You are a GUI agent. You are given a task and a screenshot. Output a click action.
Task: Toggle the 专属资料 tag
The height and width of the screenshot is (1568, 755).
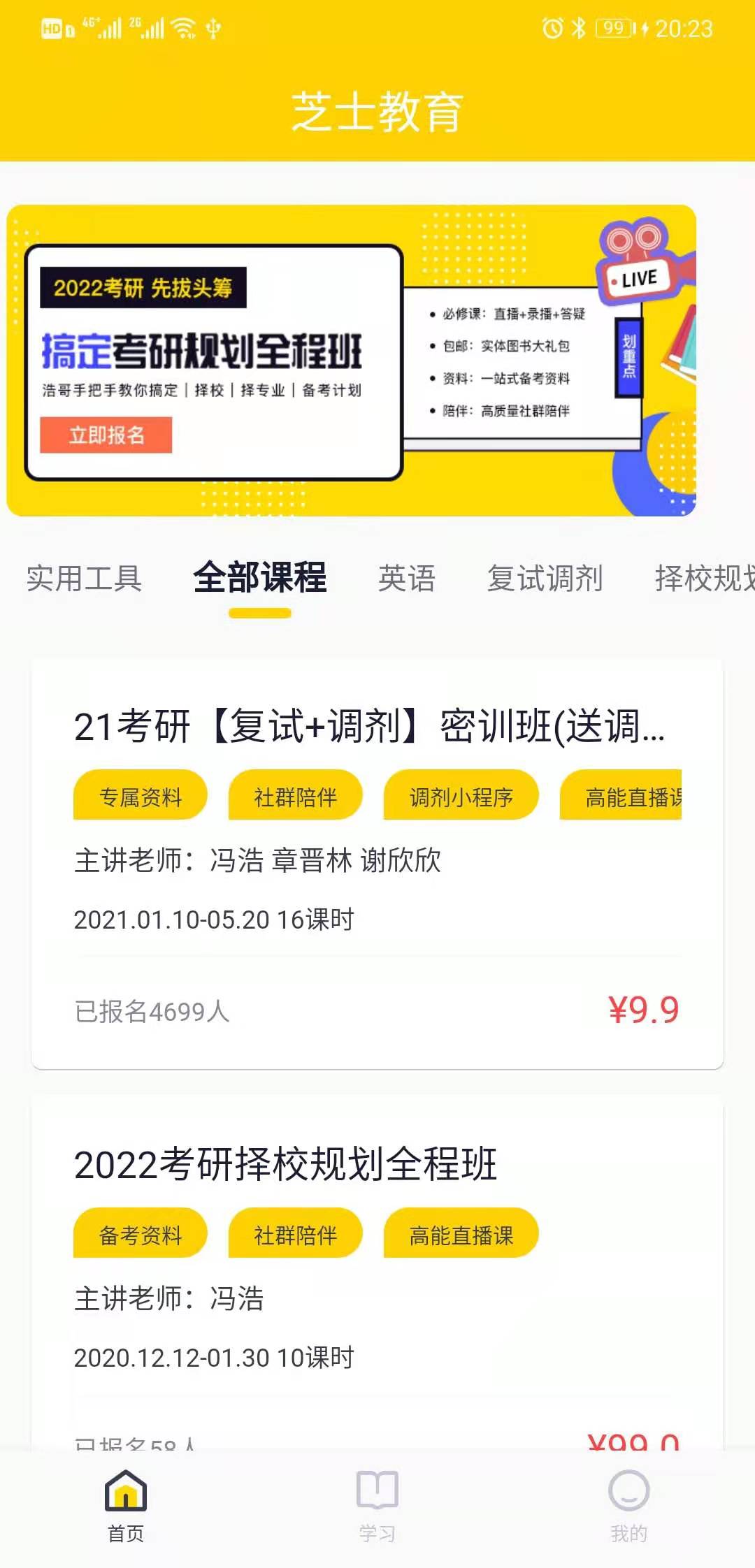click(140, 796)
